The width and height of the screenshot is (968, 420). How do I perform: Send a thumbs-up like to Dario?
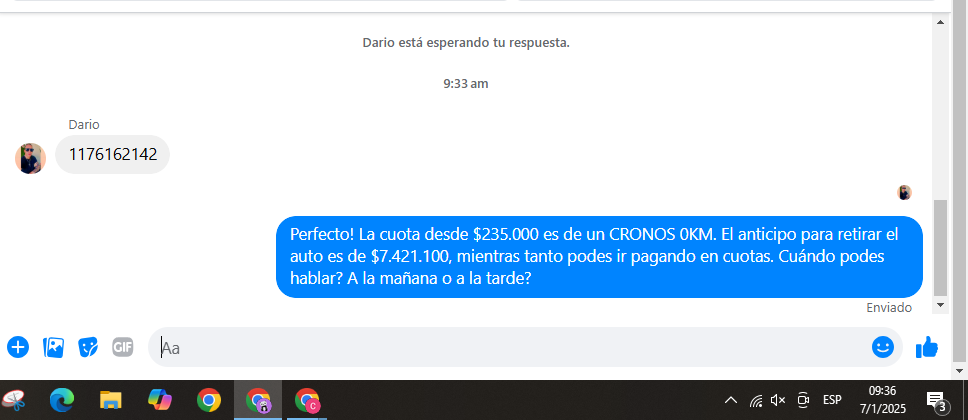click(927, 347)
